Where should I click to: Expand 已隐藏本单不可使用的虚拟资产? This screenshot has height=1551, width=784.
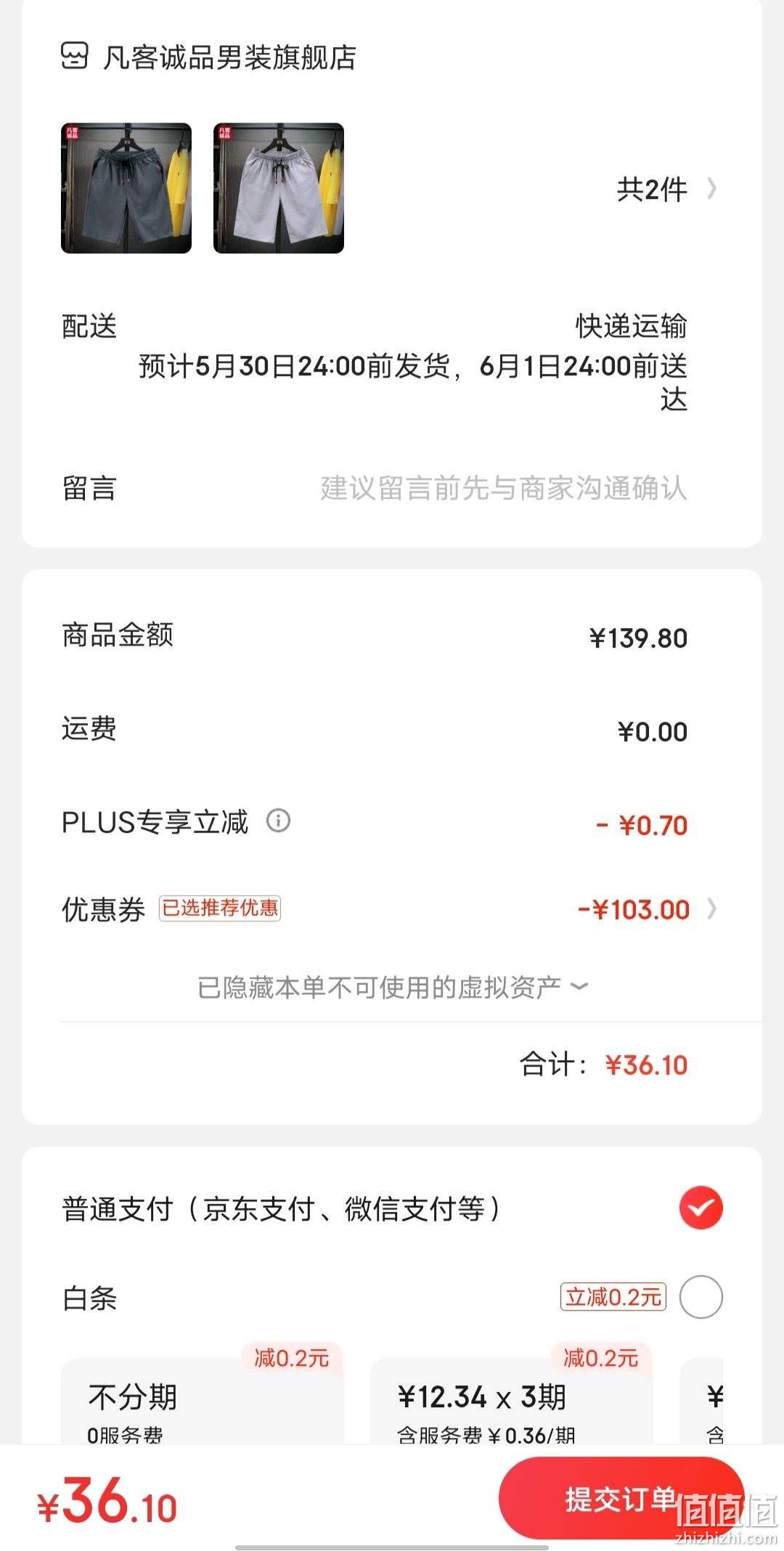pos(392,988)
